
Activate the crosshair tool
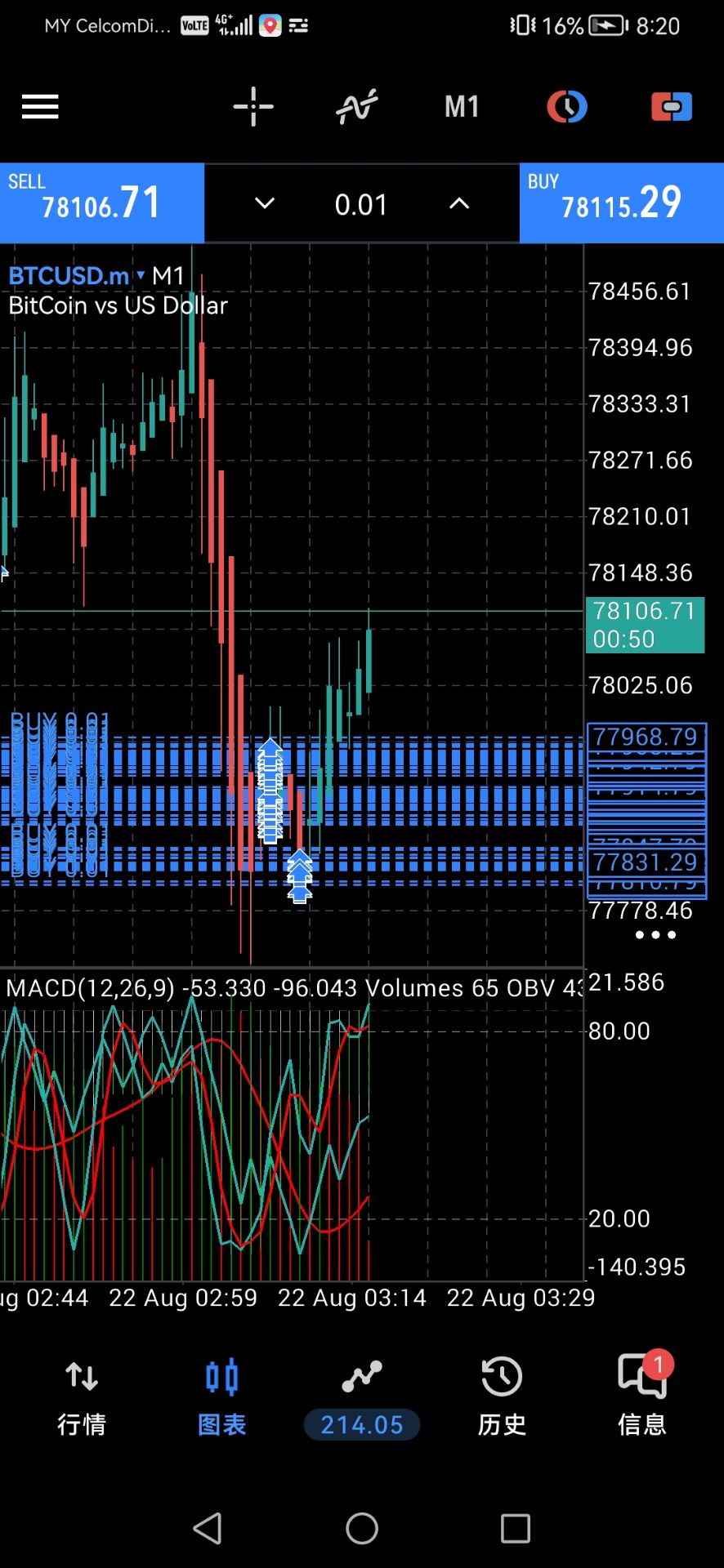pos(253,107)
